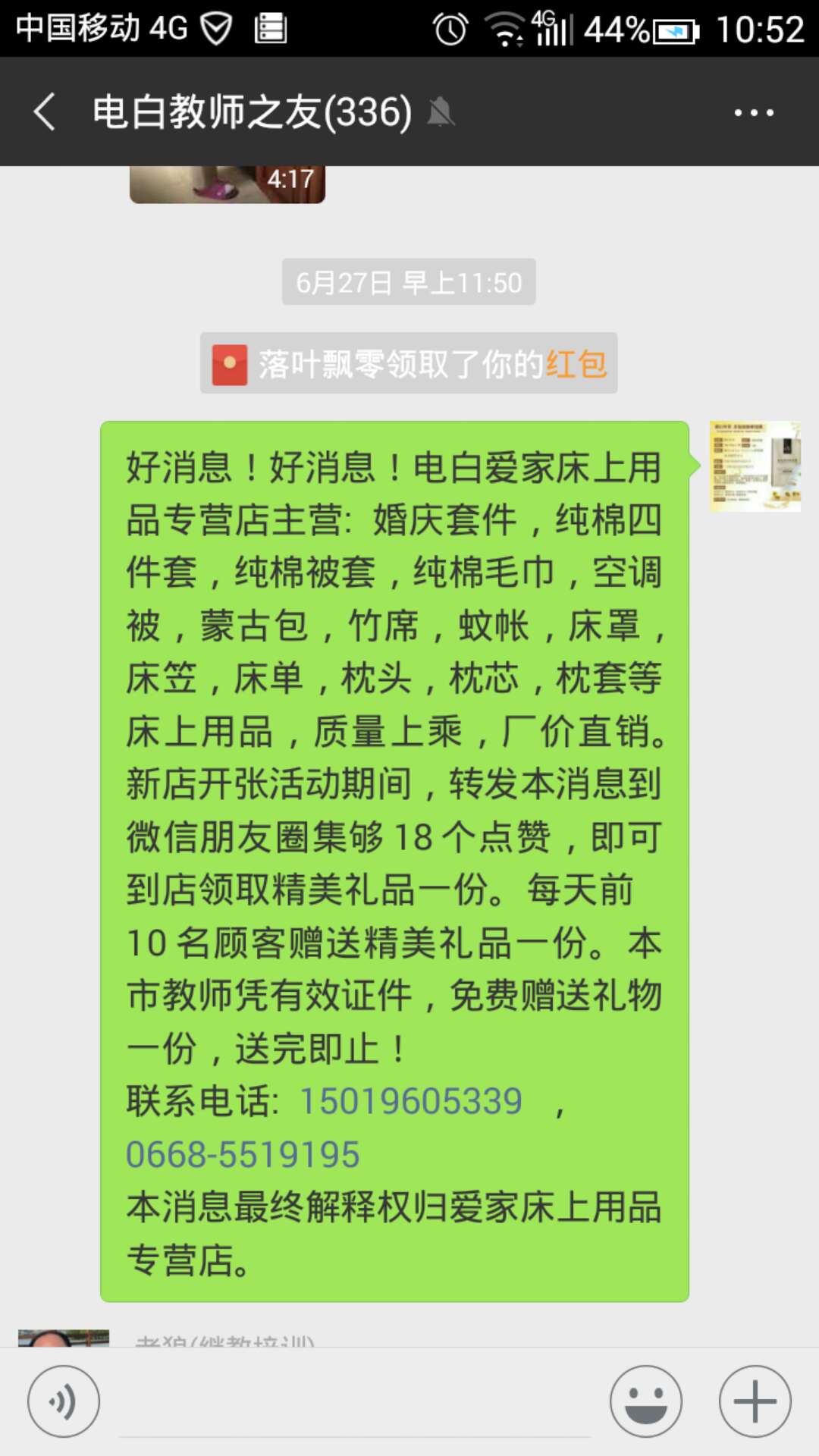The image size is (819, 1456).
Task: Open the group chat options menu
Action: (x=753, y=113)
